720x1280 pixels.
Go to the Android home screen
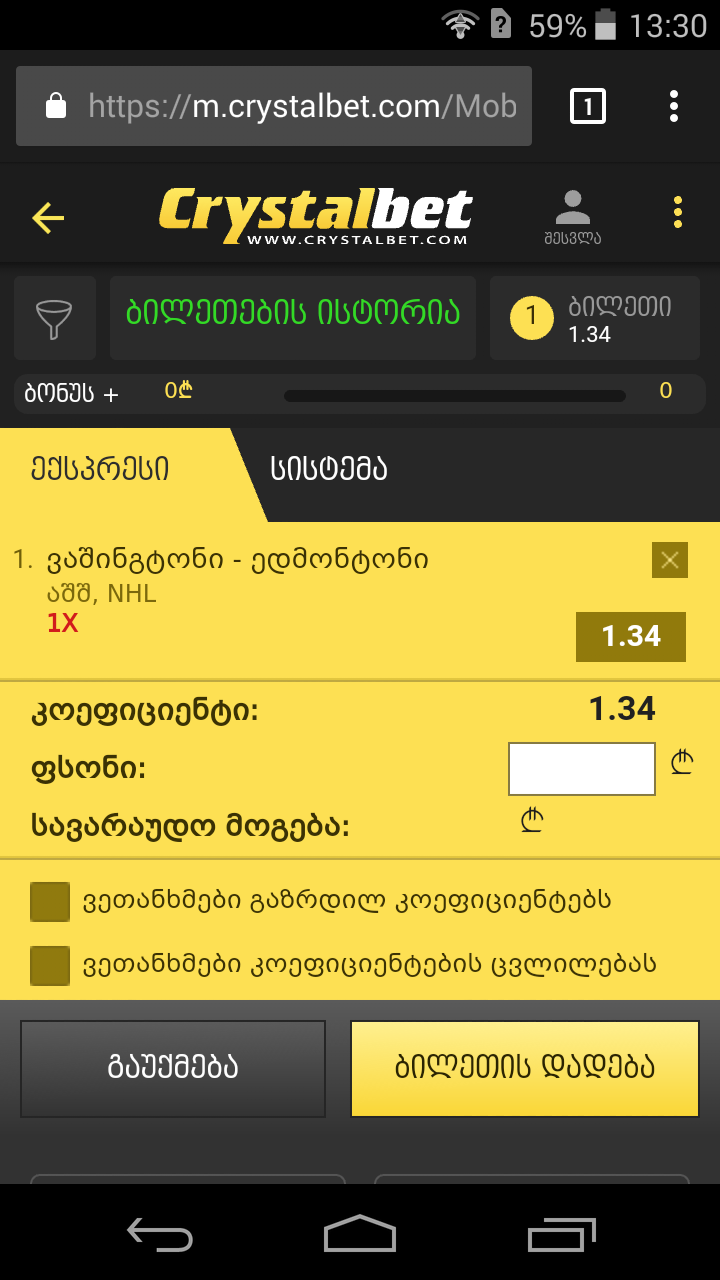(360, 1233)
